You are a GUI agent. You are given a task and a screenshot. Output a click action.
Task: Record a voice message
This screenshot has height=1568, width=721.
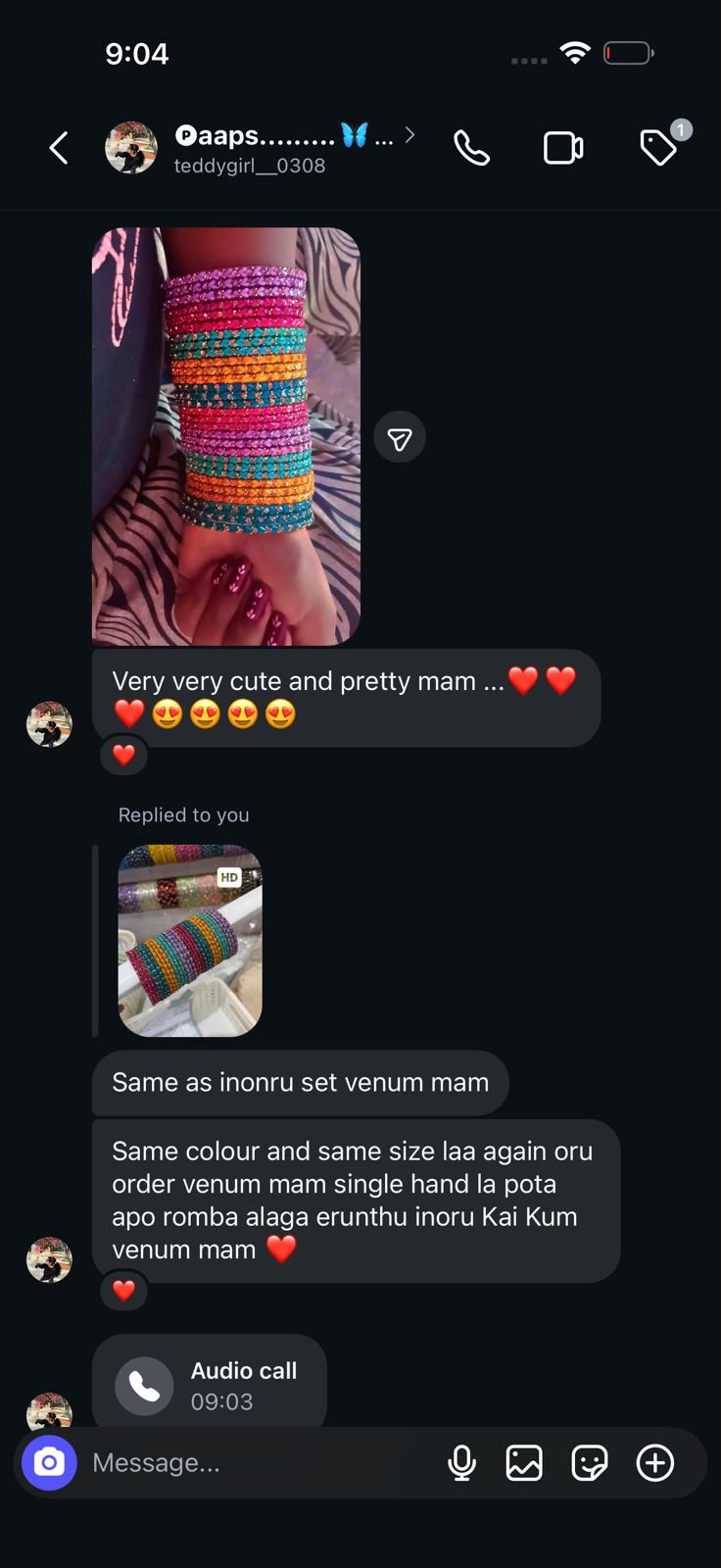tap(461, 1463)
